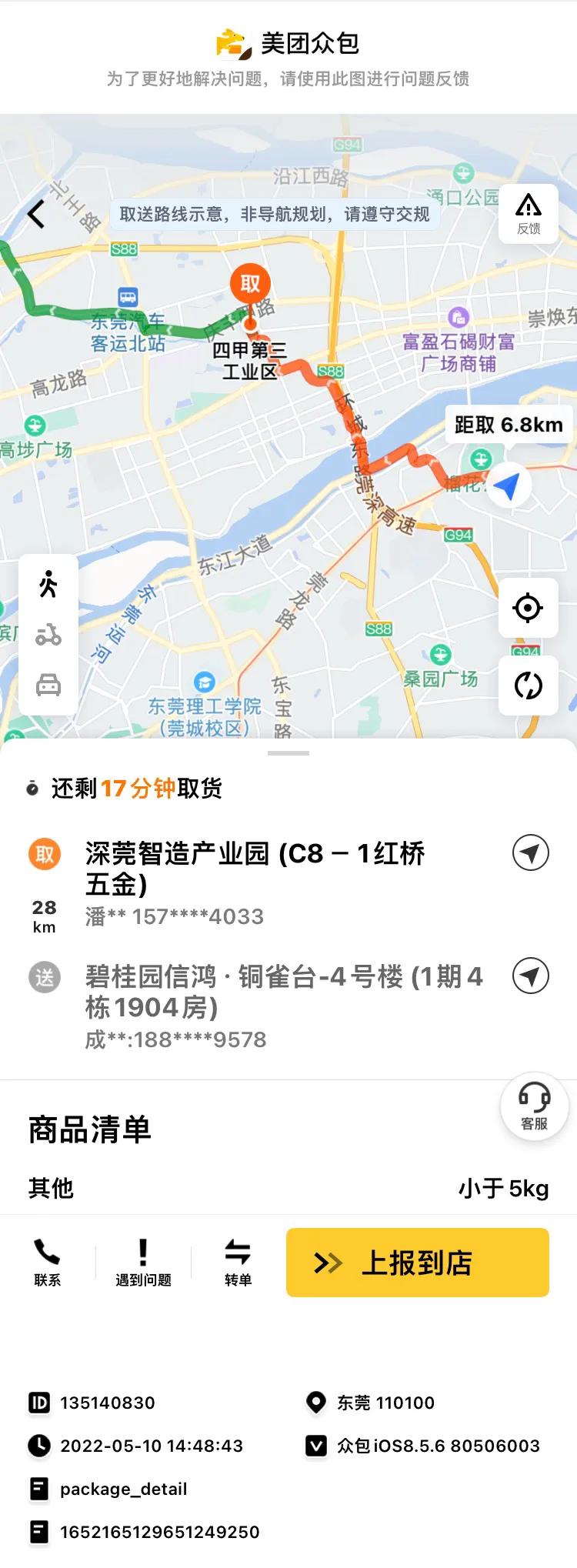Tap the 上报到店 arrive-at-store button
The width and height of the screenshot is (577, 1568).
pos(417,1263)
